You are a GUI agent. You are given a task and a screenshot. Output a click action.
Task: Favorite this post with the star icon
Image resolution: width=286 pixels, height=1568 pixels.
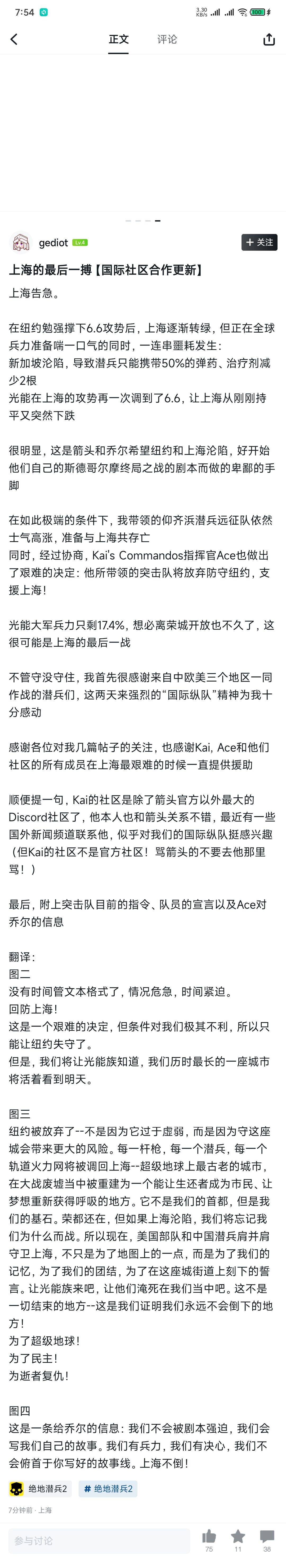(238, 1536)
